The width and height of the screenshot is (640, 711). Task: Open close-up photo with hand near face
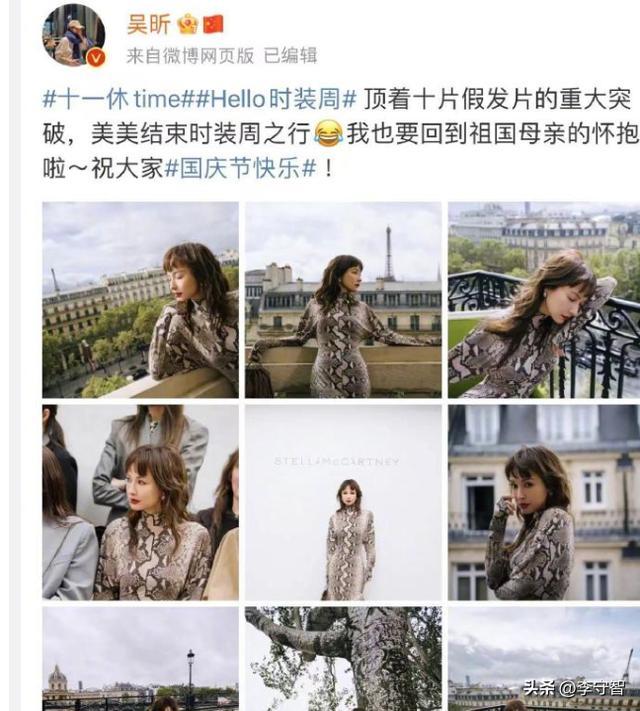pyautogui.click(x=544, y=502)
